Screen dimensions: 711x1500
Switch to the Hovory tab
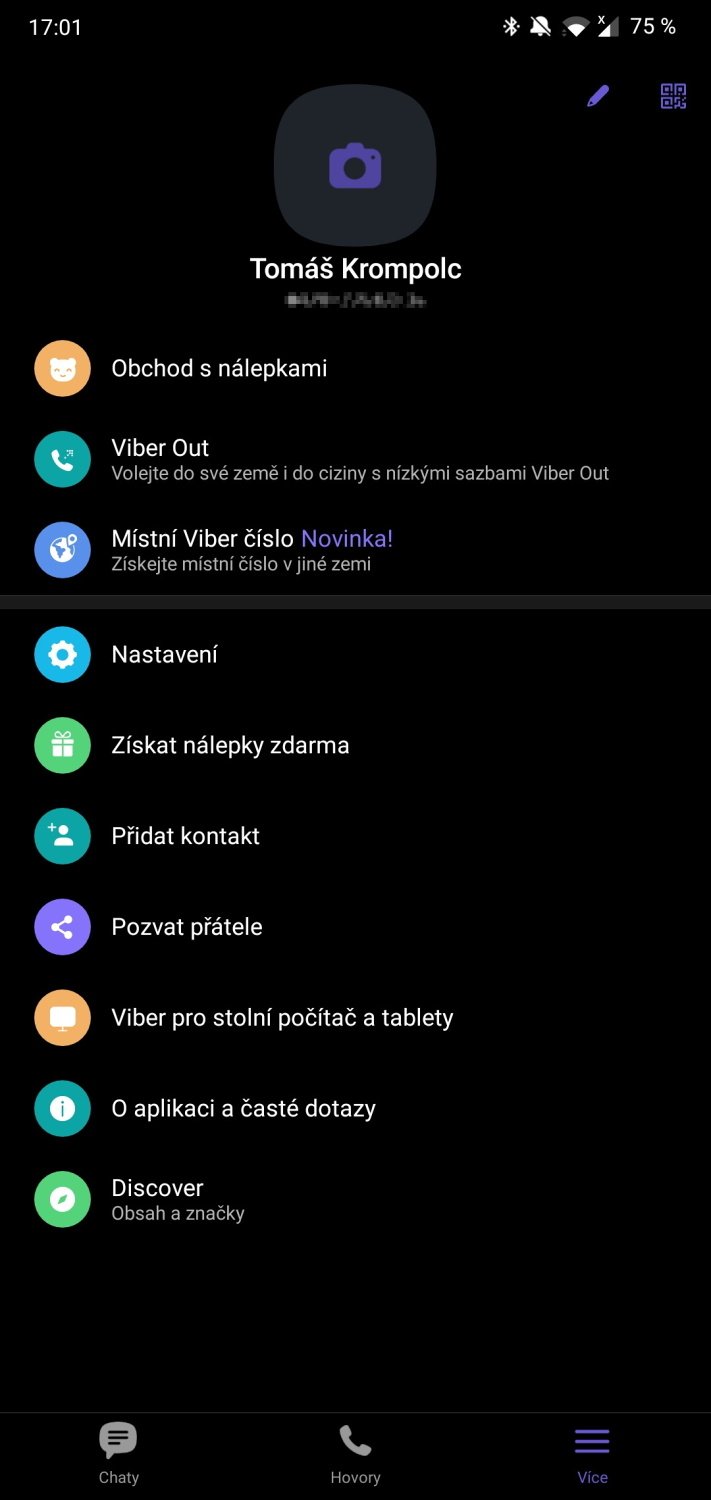pos(355,1455)
